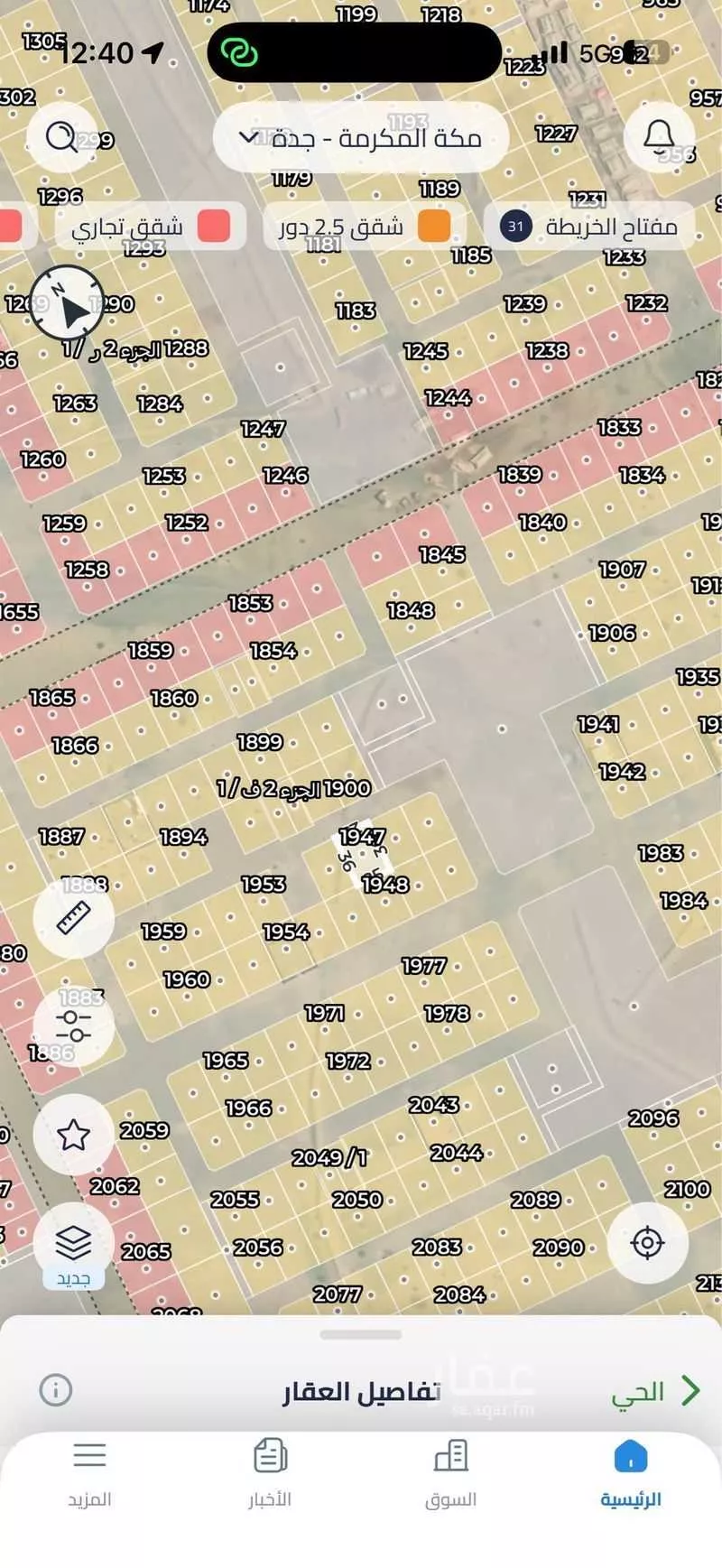Open the map filter sliders

click(72, 1025)
